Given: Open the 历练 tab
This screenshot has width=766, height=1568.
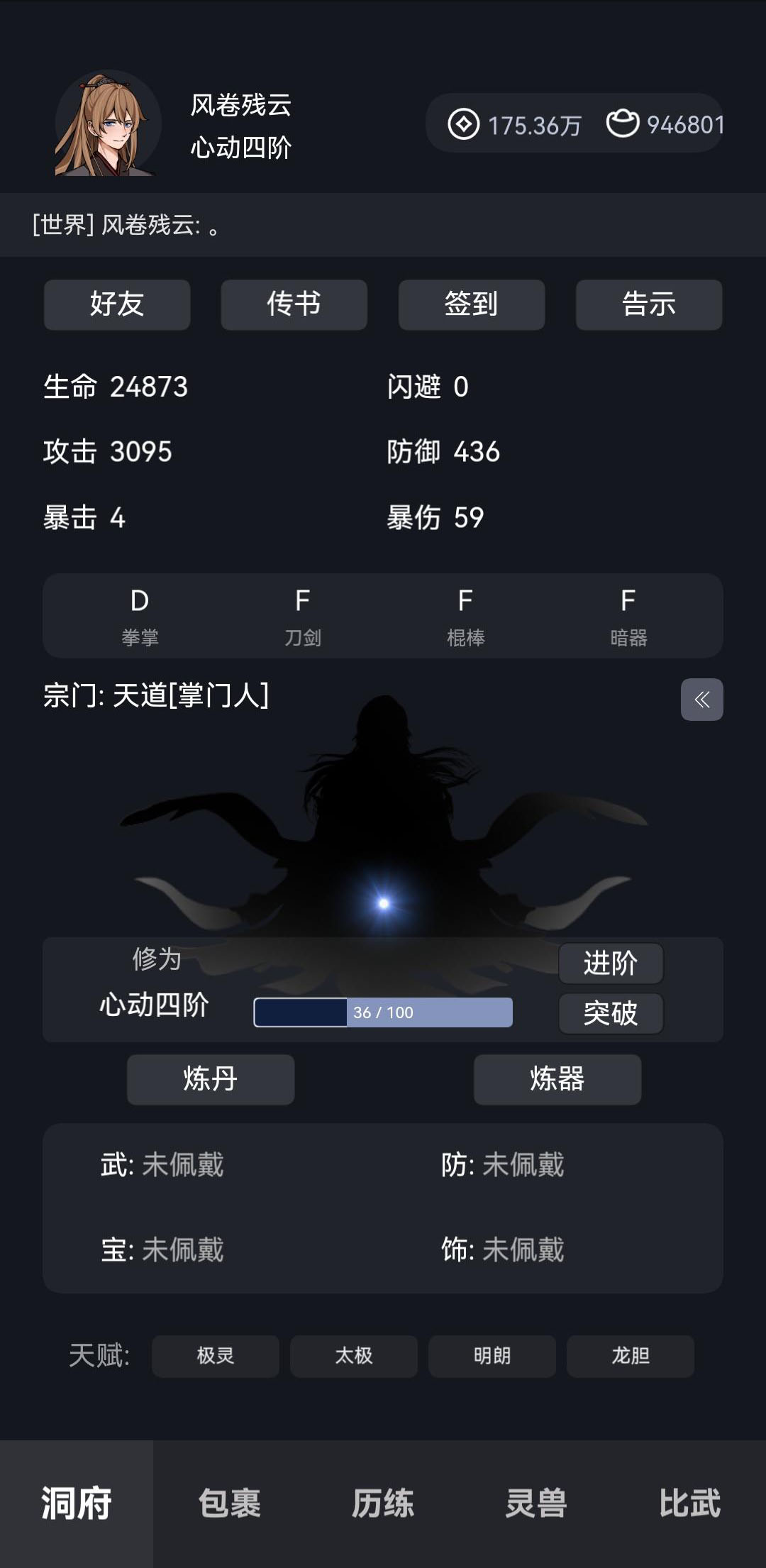Looking at the screenshot, I should point(383,1504).
